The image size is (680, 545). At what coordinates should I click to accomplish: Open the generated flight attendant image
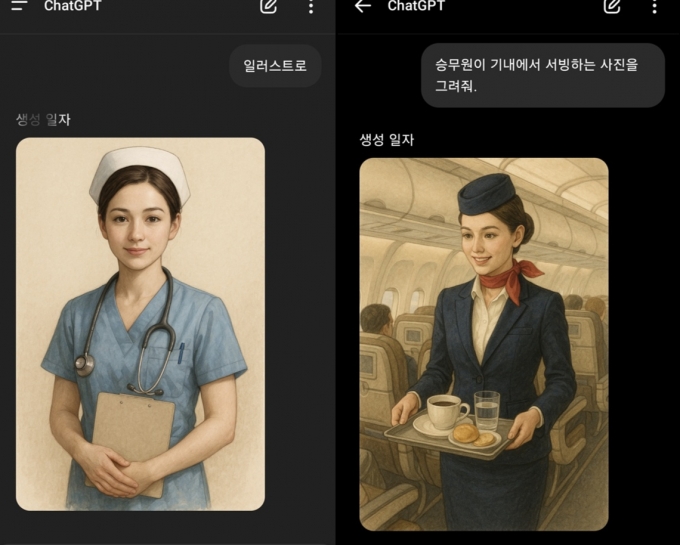[x=483, y=343]
